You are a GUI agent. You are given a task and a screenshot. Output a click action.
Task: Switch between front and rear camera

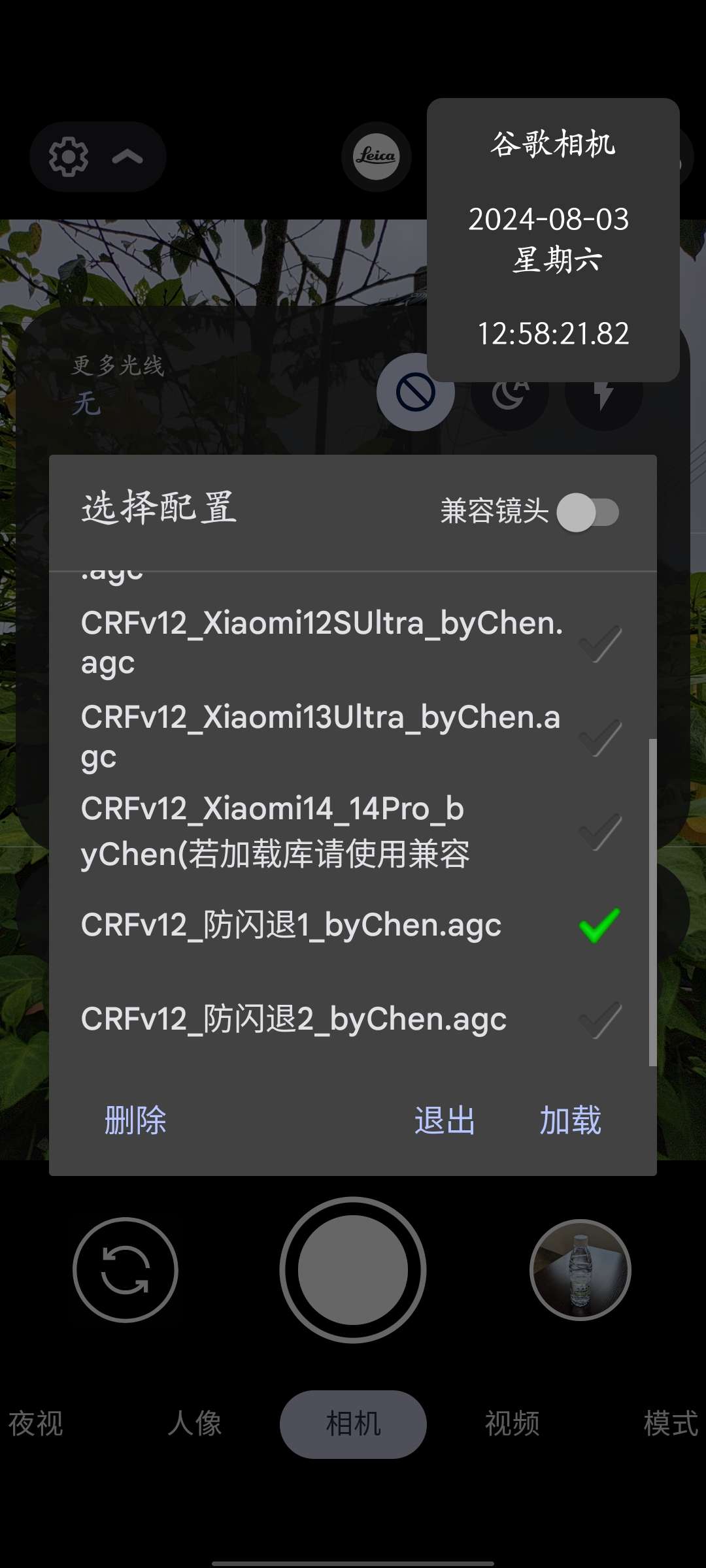(125, 1269)
